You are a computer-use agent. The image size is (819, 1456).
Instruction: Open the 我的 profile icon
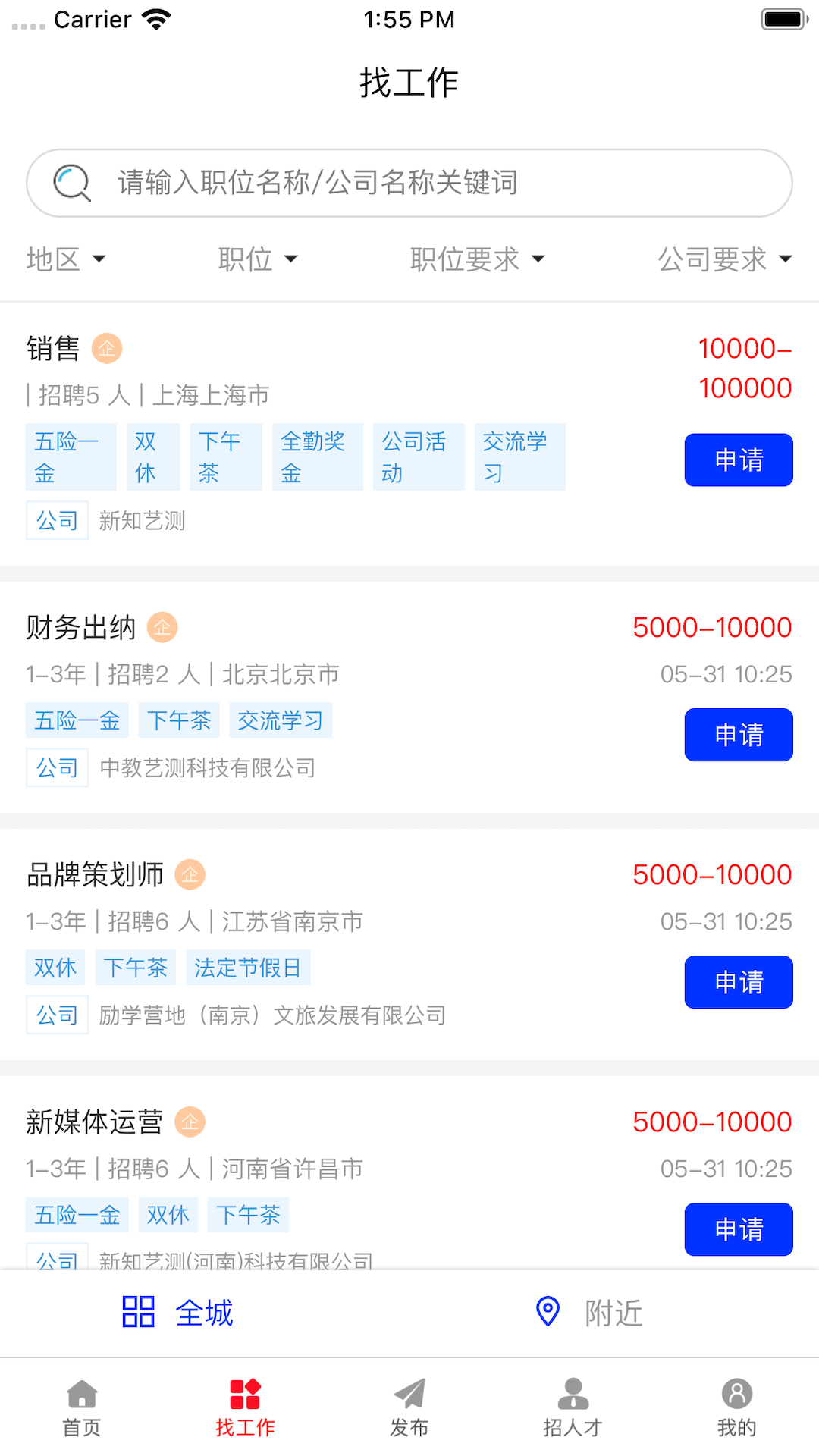point(737,1394)
